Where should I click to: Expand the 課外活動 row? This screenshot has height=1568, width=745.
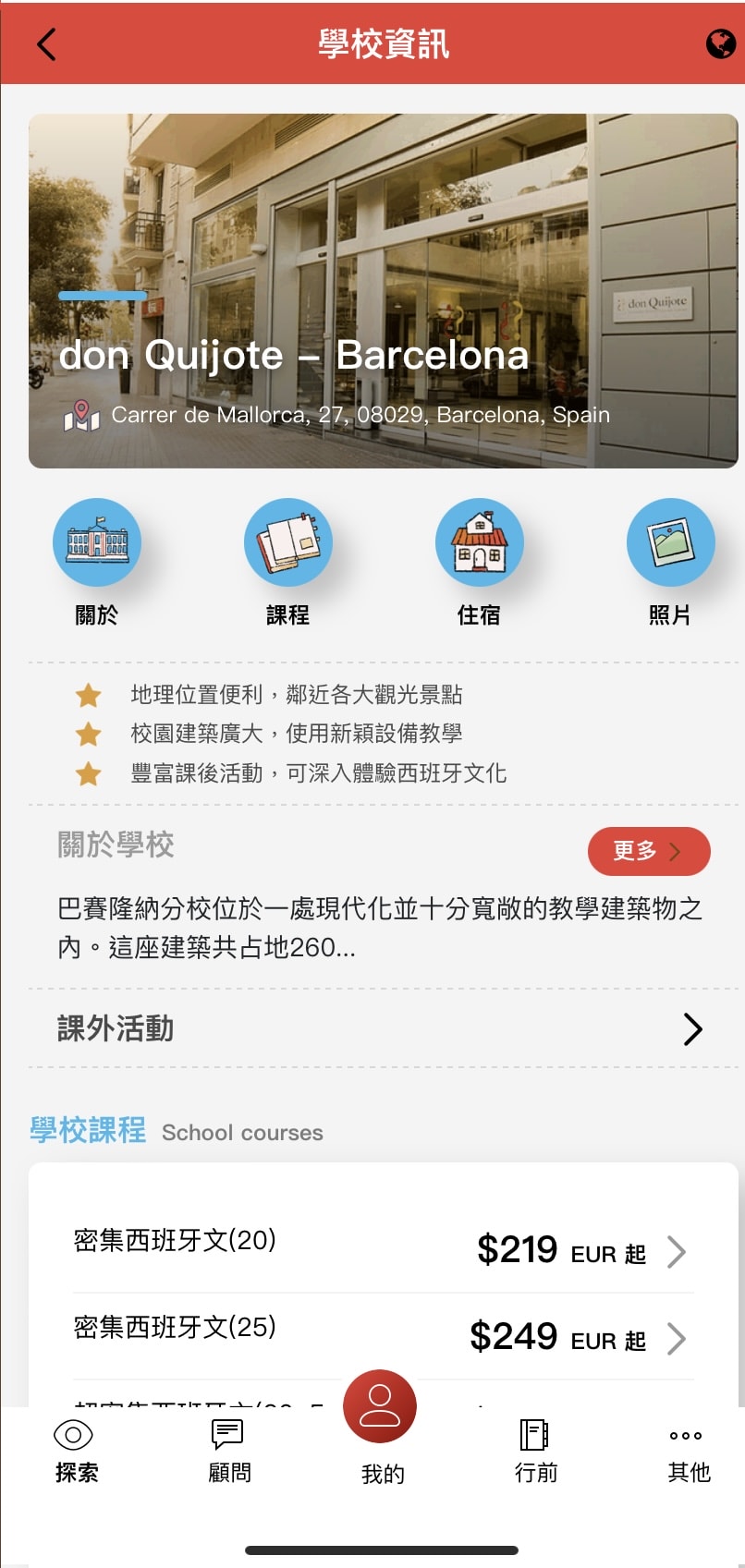(383, 1028)
